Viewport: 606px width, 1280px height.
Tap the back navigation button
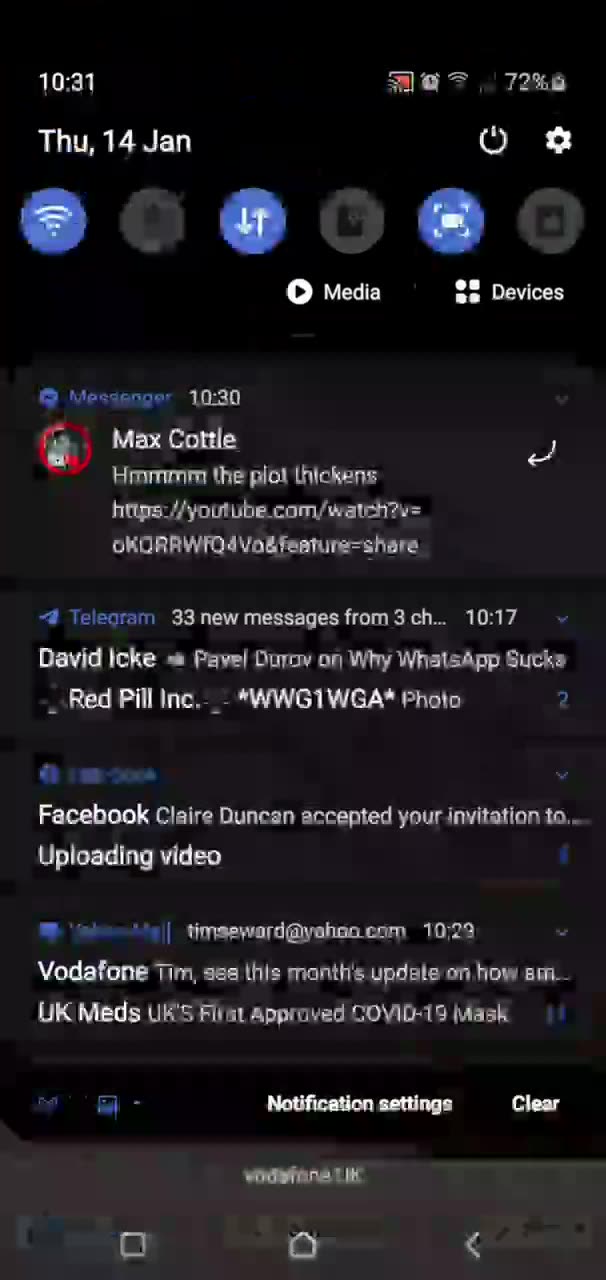pos(473,1245)
